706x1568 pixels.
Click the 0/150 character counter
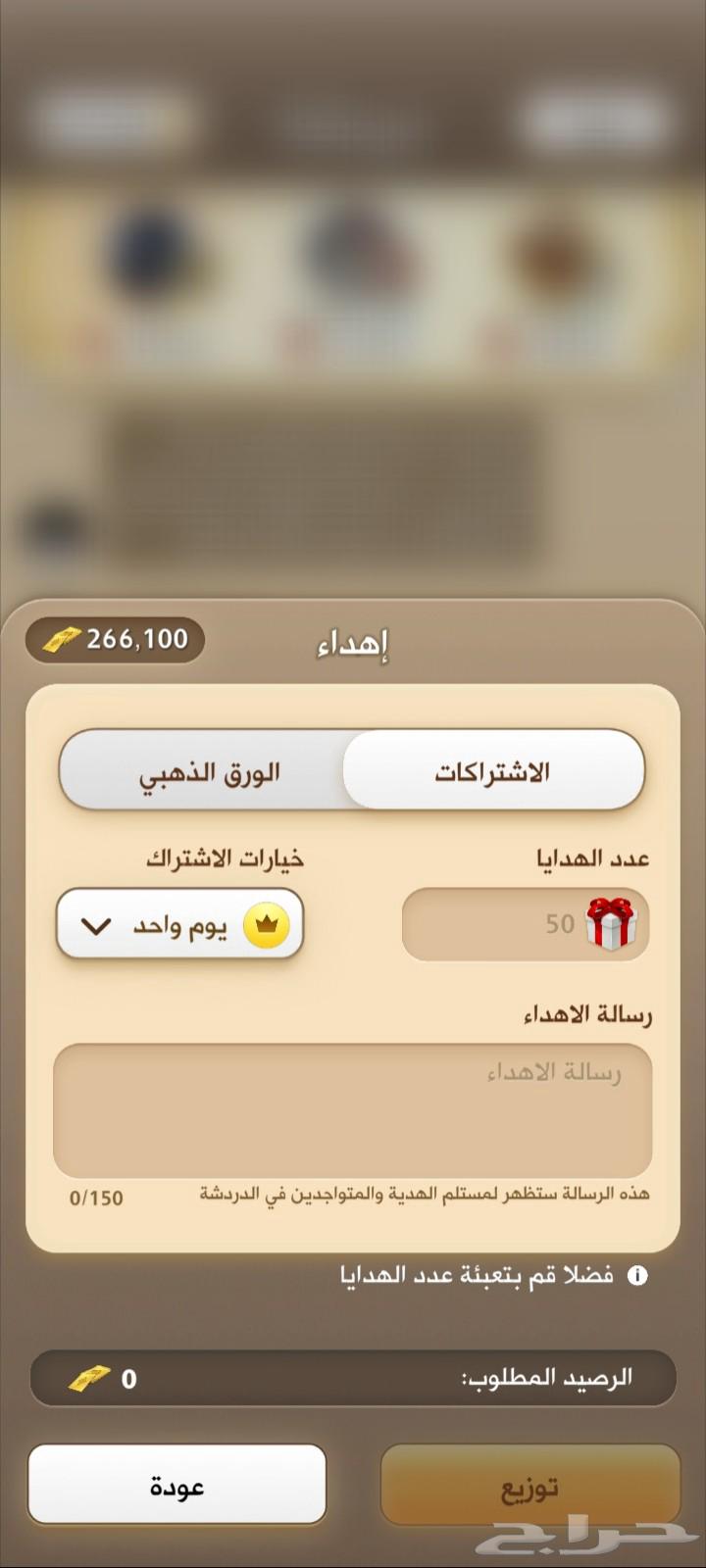point(98,1197)
